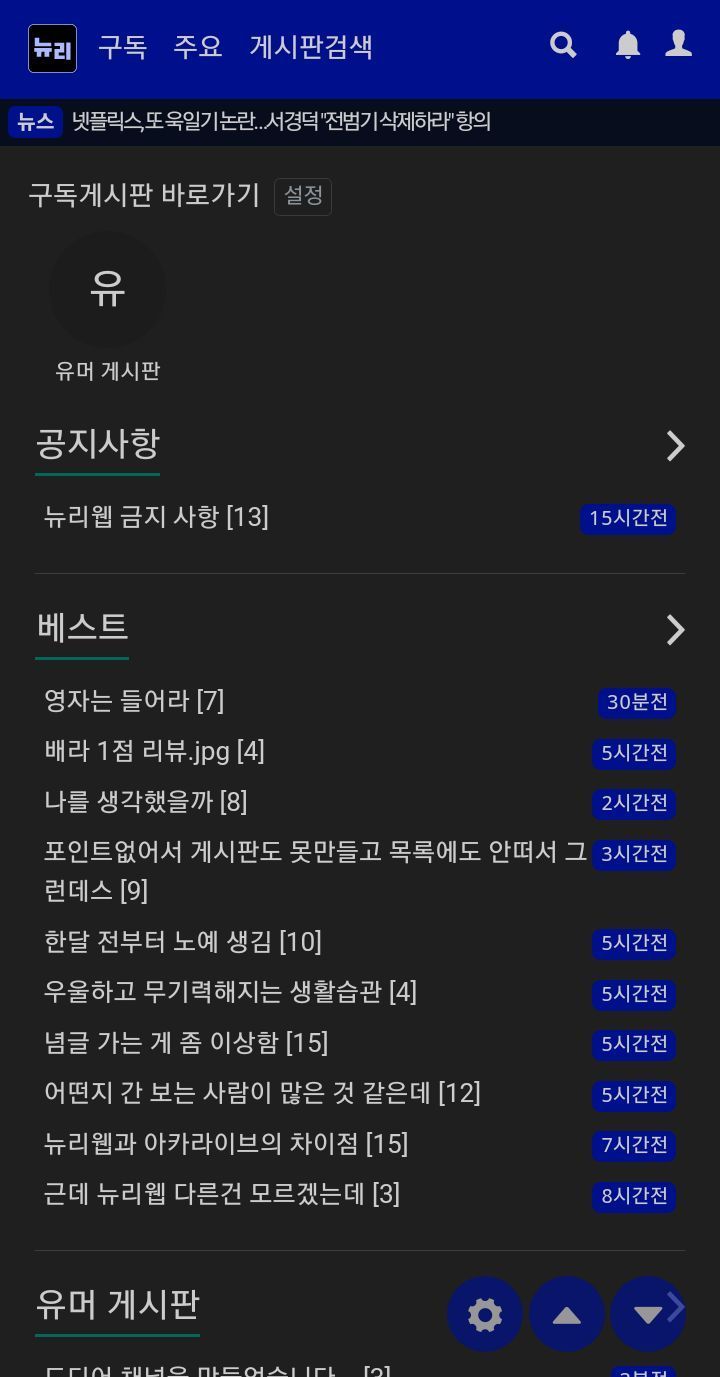Open the post 뉴리웹 금지 사항
The height and width of the screenshot is (1377, 720).
point(156,517)
